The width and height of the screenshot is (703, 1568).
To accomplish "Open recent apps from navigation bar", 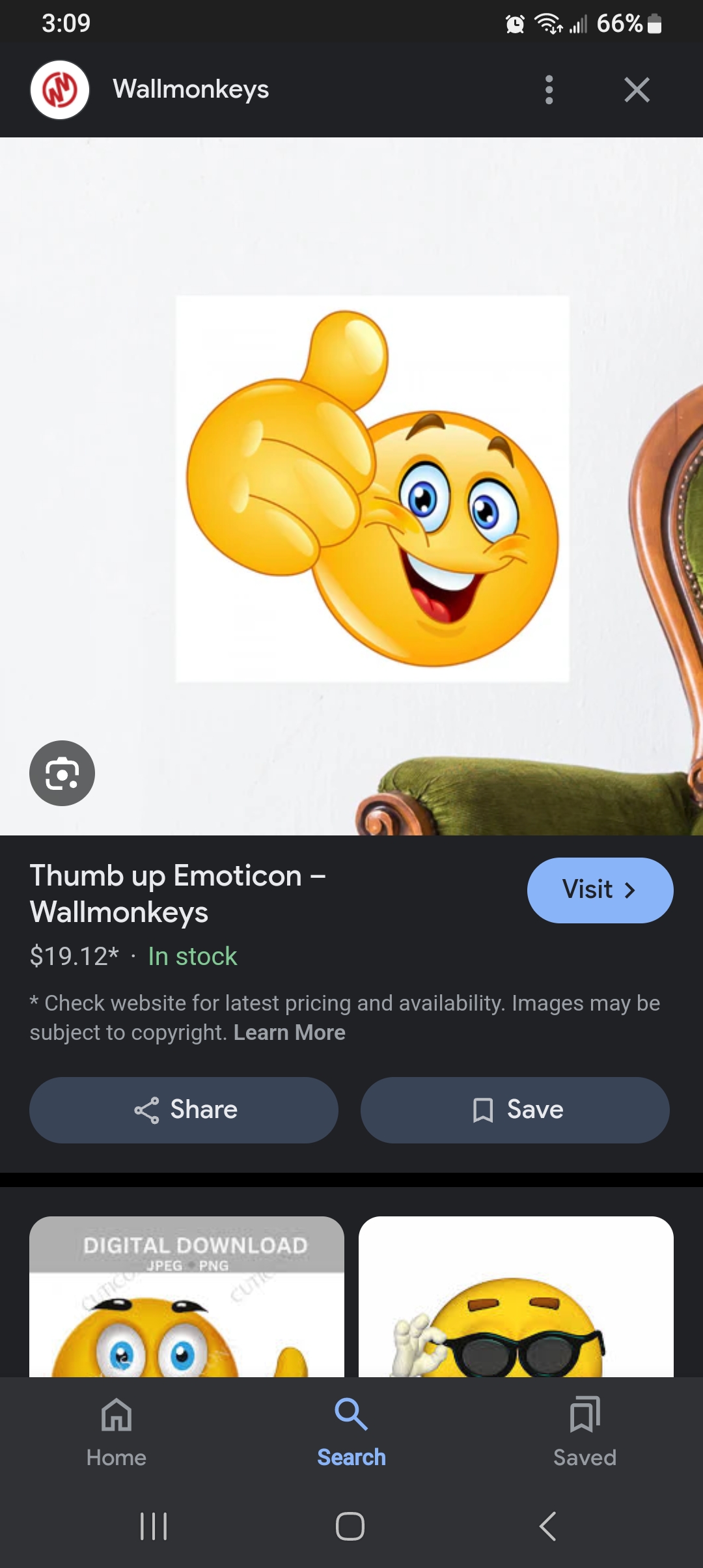I will (x=154, y=1526).
